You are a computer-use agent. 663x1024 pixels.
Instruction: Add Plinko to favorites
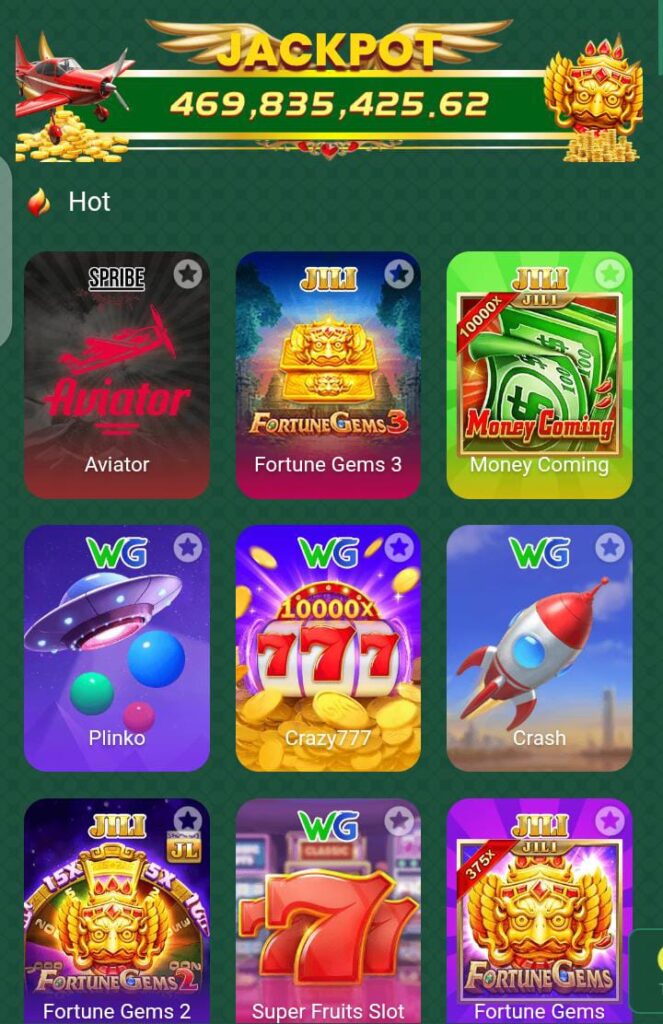click(187, 547)
